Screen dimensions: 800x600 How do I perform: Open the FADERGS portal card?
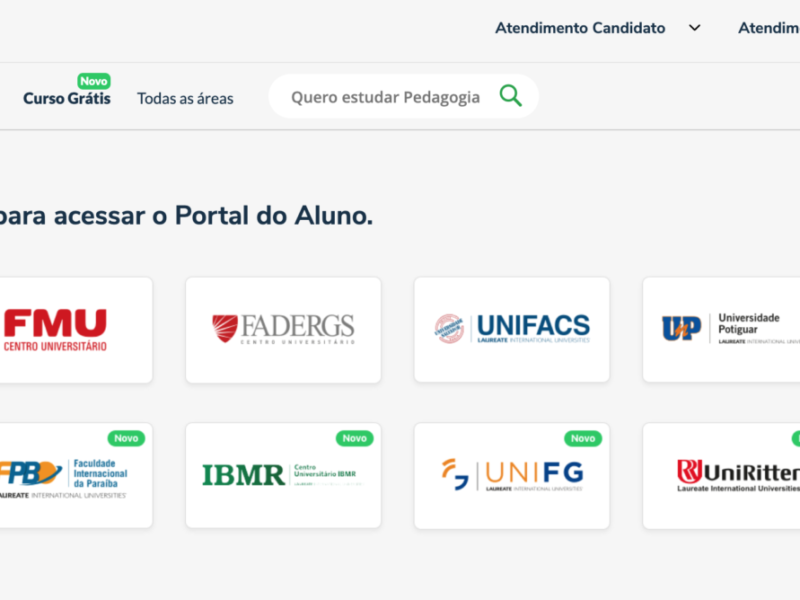[283, 330]
